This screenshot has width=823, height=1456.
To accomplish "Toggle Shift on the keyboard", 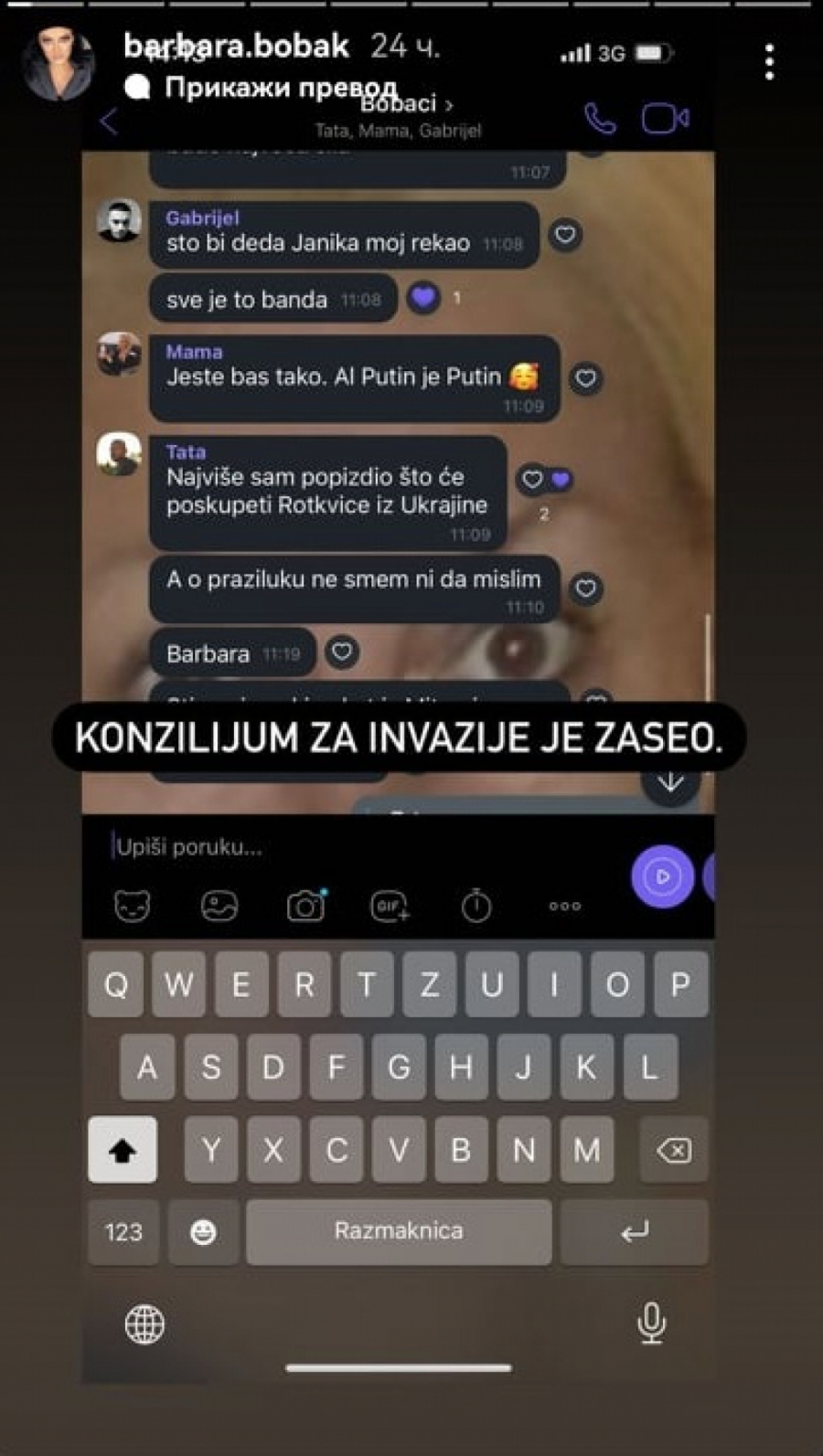I will coord(122,1150).
